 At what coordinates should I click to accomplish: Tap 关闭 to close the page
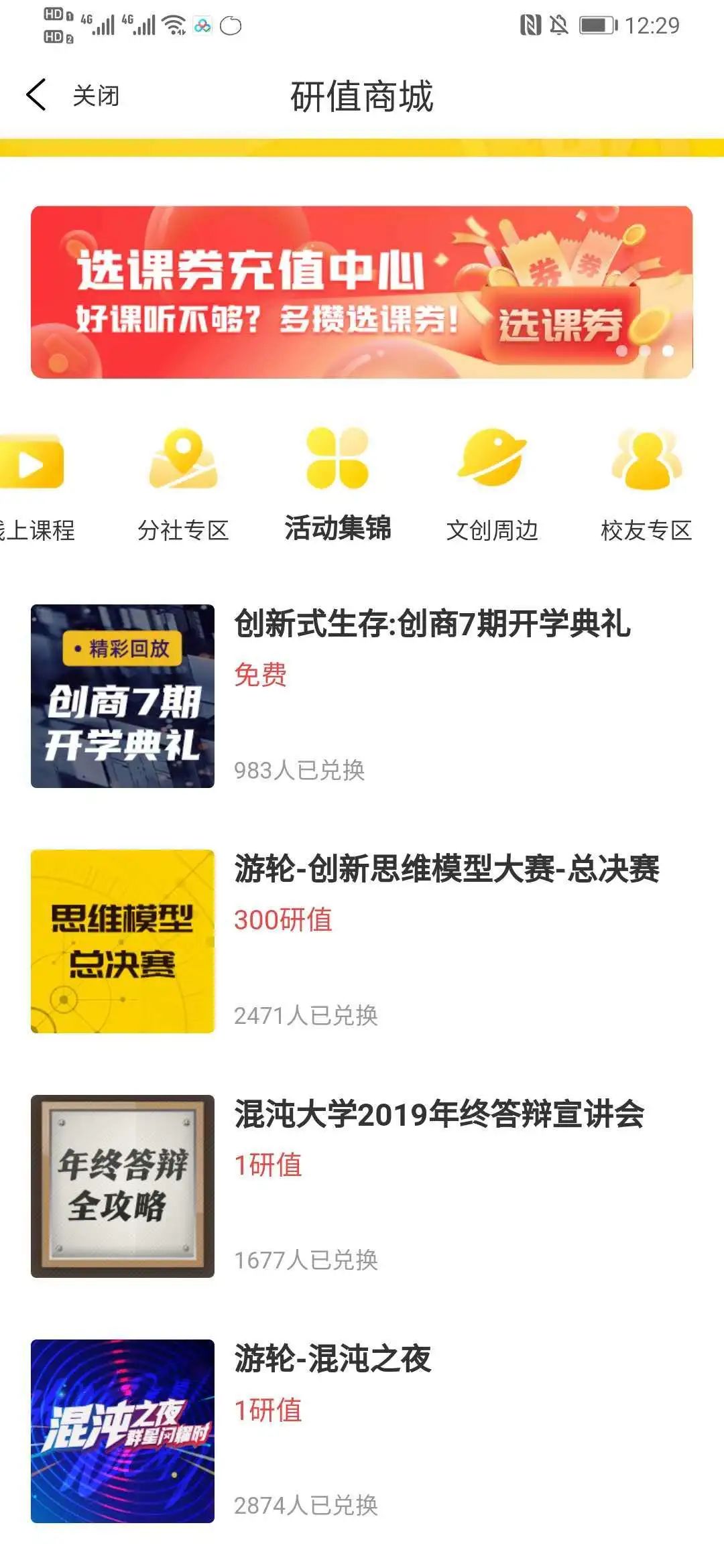pos(96,96)
